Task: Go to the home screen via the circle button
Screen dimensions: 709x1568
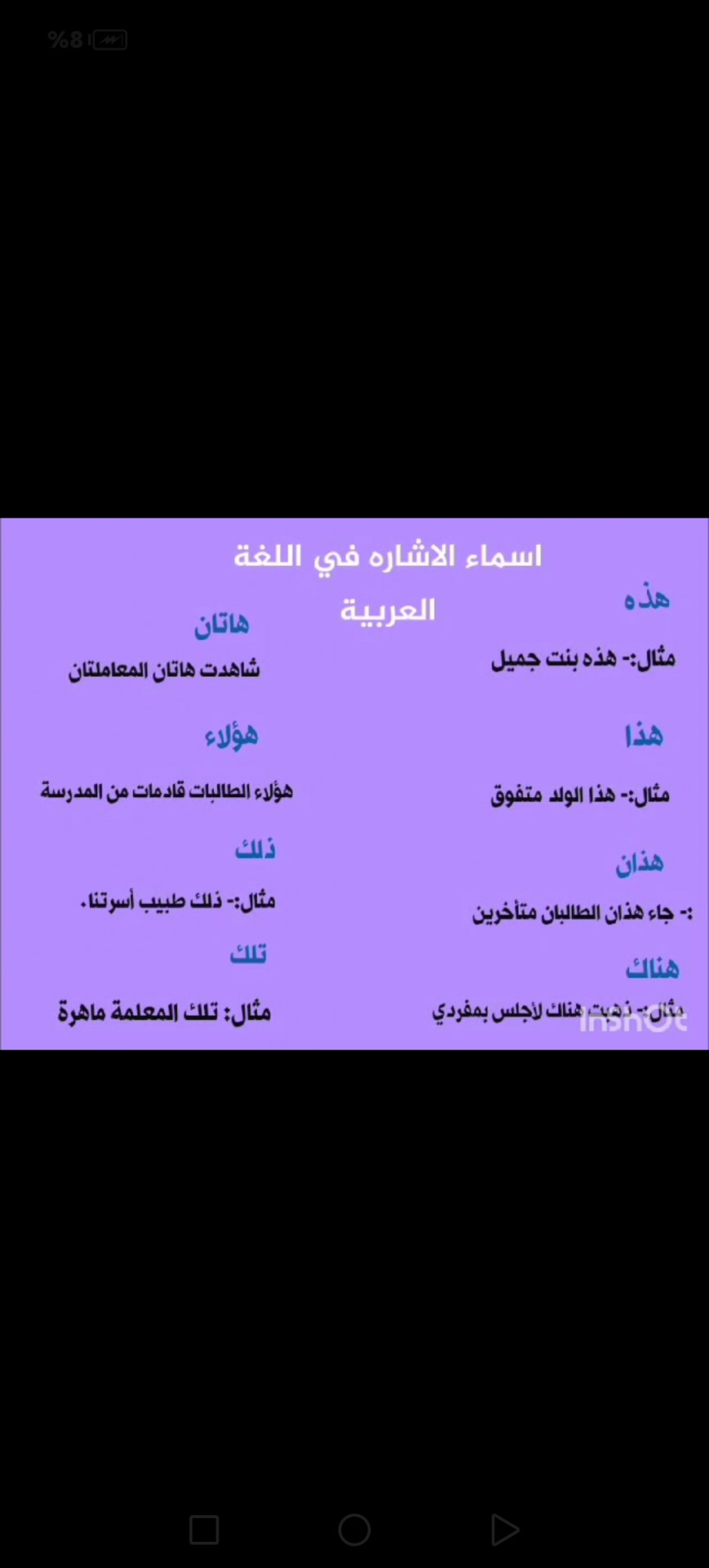Action: point(354,1530)
